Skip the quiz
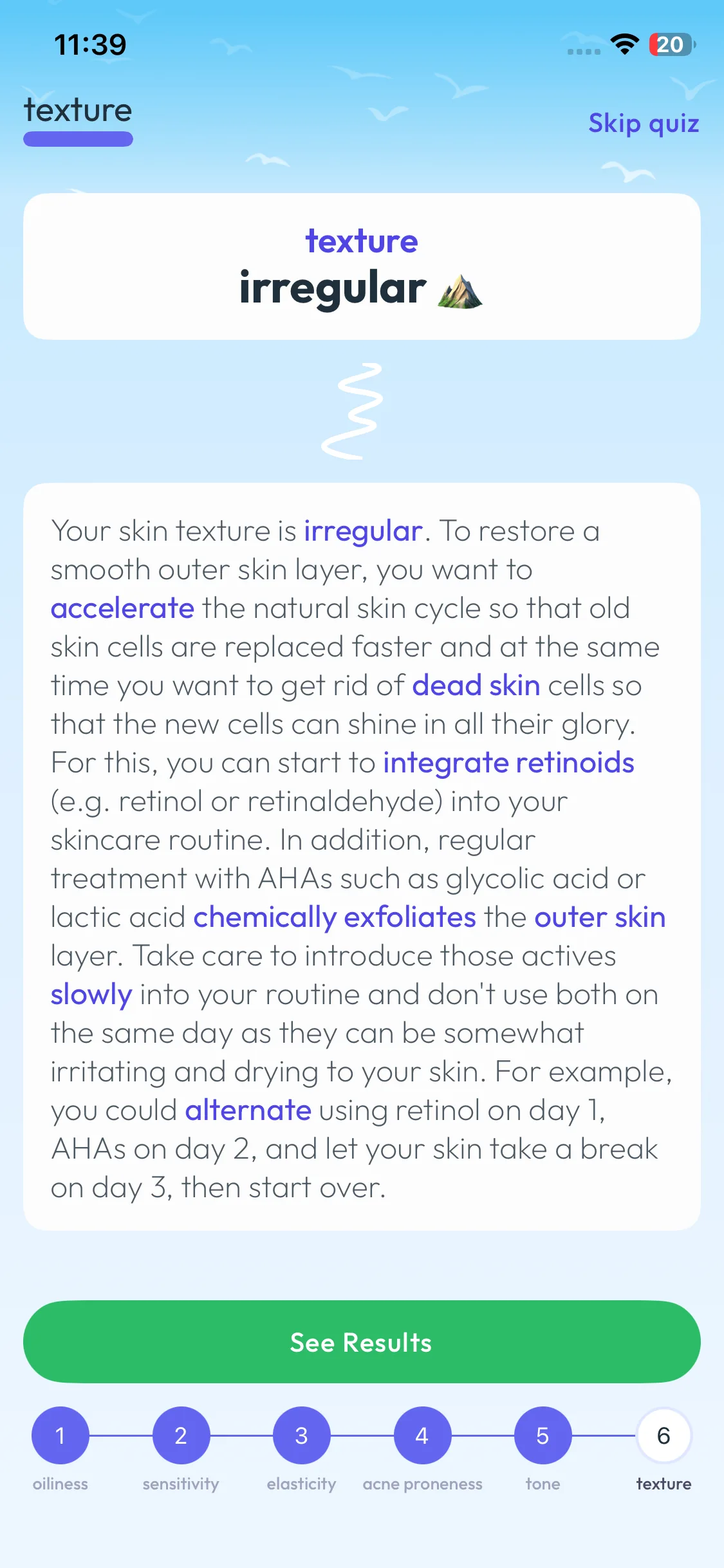Image resolution: width=724 pixels, height=1568 pixels. click(x=644, y=123)
